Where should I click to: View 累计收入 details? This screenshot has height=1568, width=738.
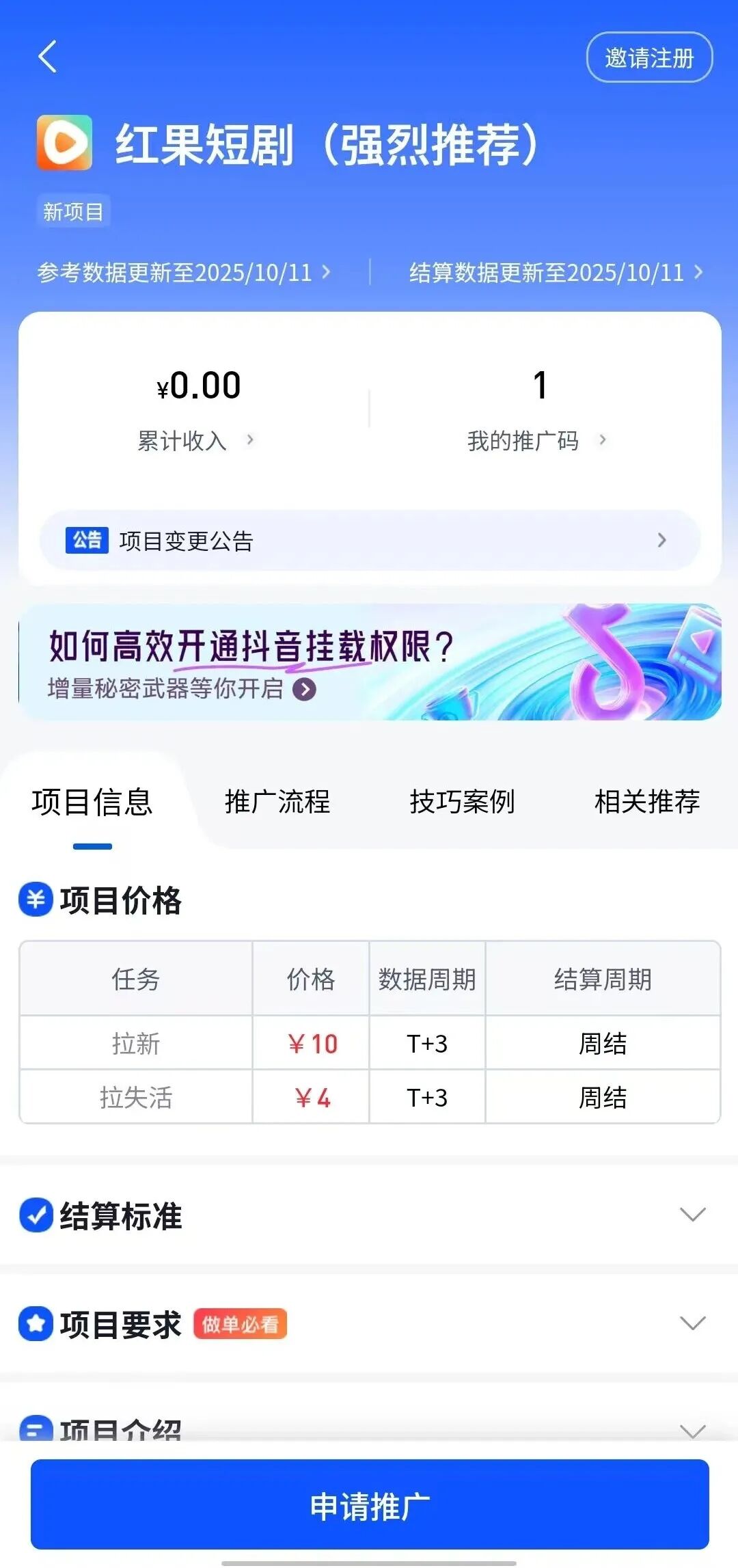[195, 441]
